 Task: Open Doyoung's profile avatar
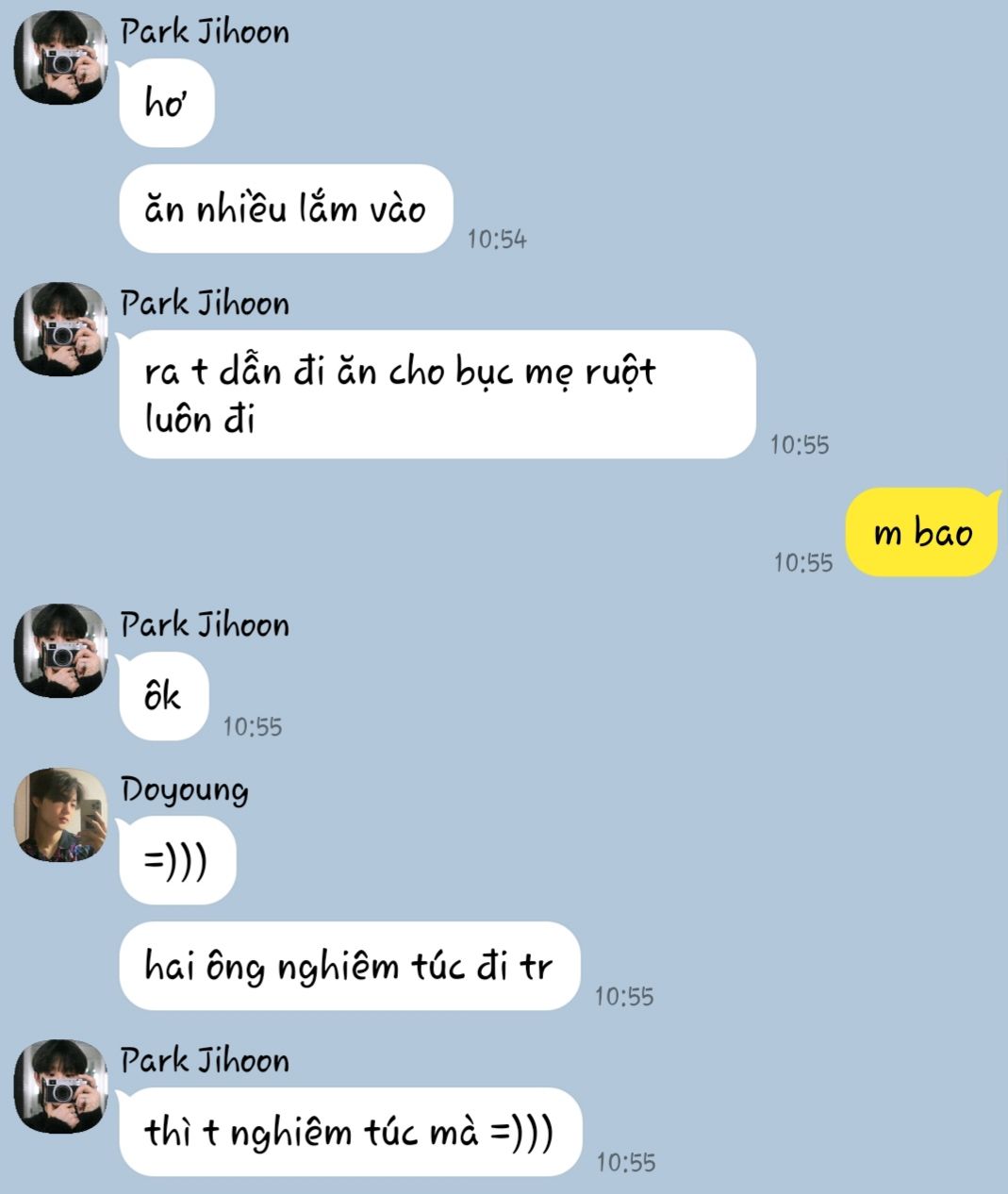60,814
